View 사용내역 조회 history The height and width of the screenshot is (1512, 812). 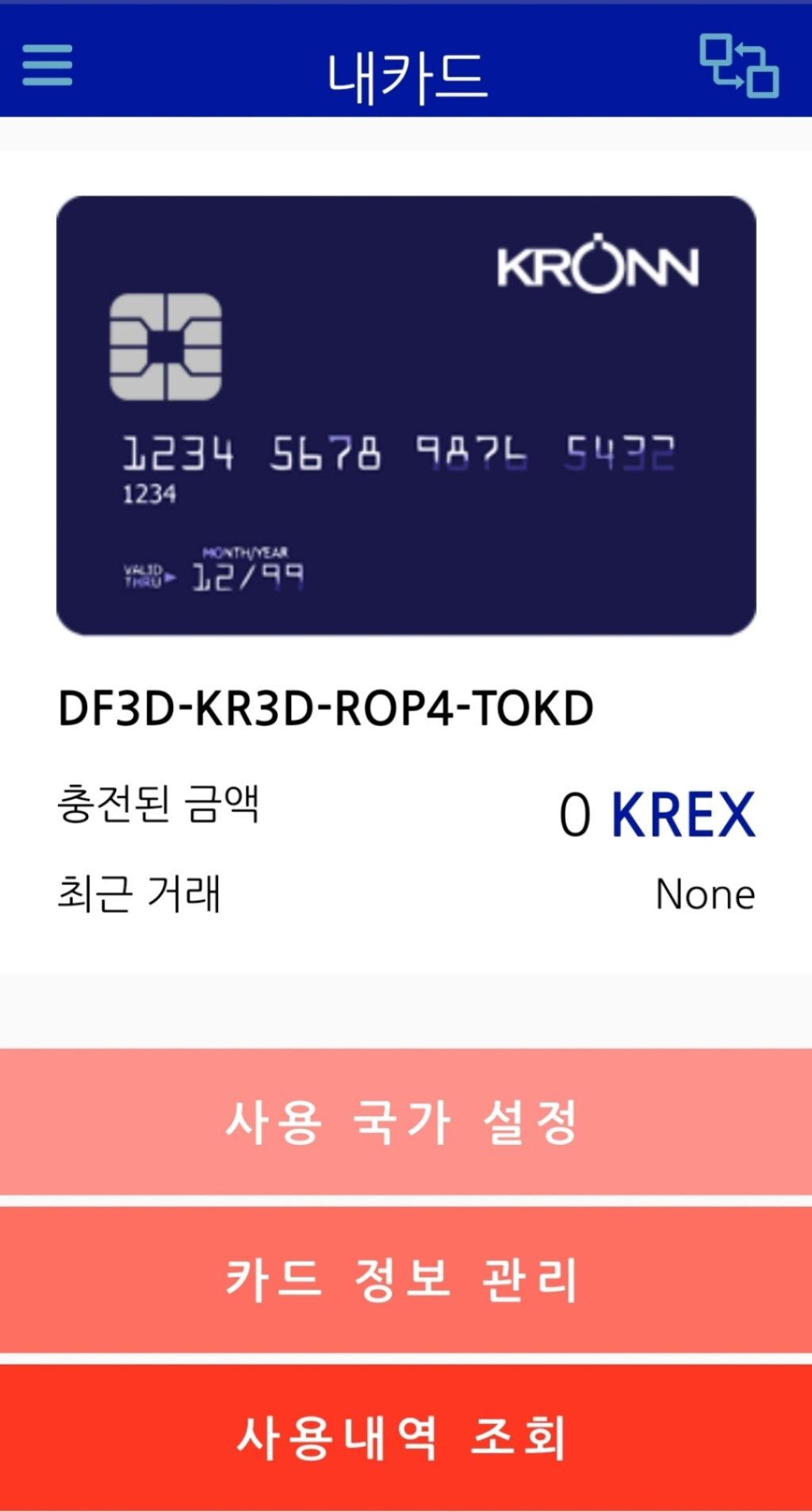[x=406, y=1436]
